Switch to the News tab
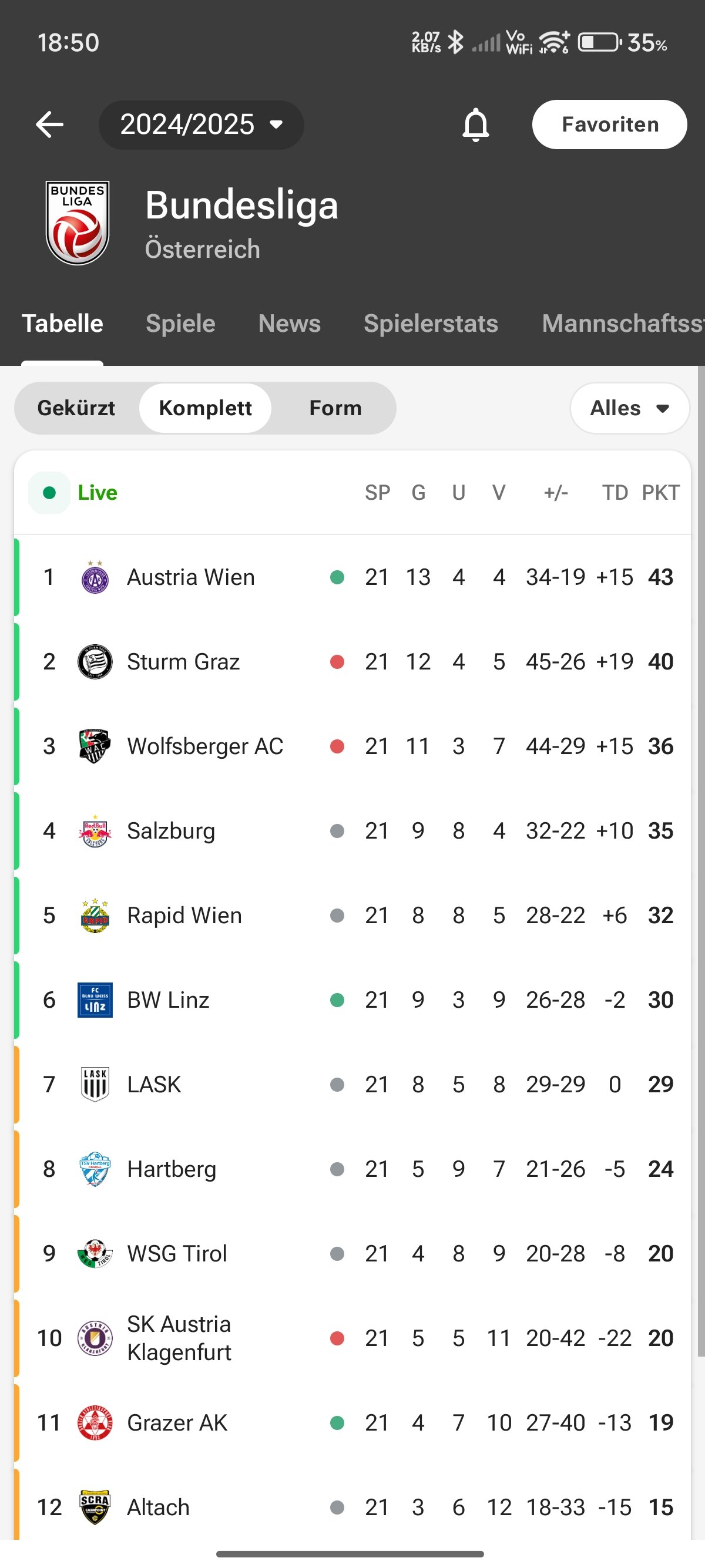 click(289, 323)
